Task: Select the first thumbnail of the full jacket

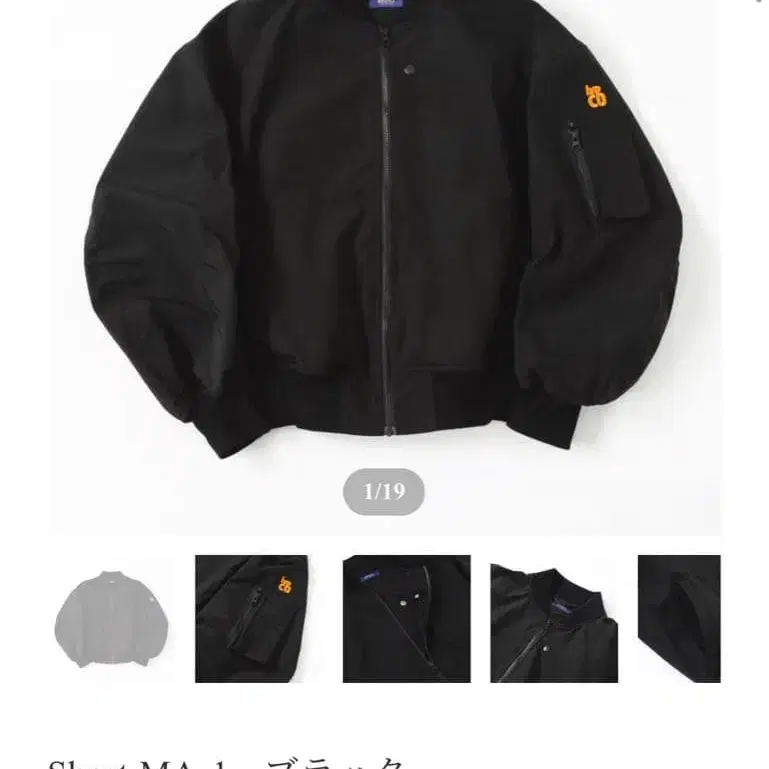Action: point(111,619)
